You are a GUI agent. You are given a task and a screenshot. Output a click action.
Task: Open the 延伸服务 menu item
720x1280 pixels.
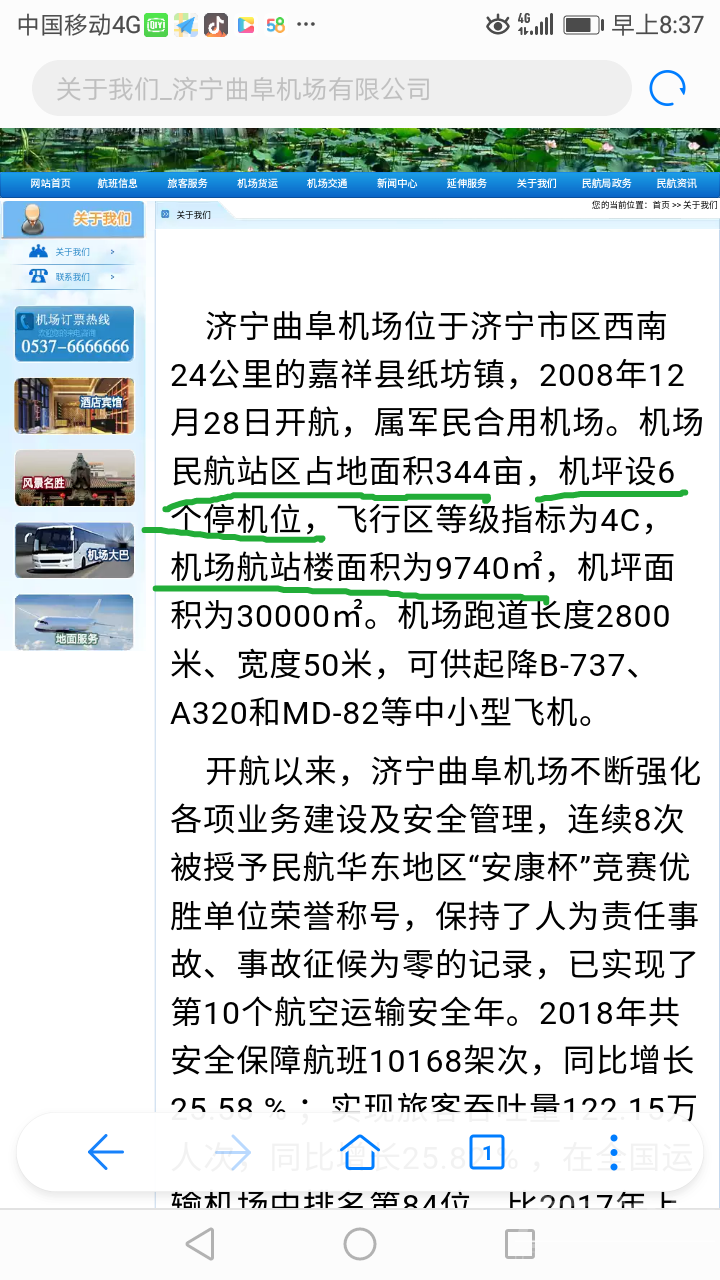tap(466, 184)
